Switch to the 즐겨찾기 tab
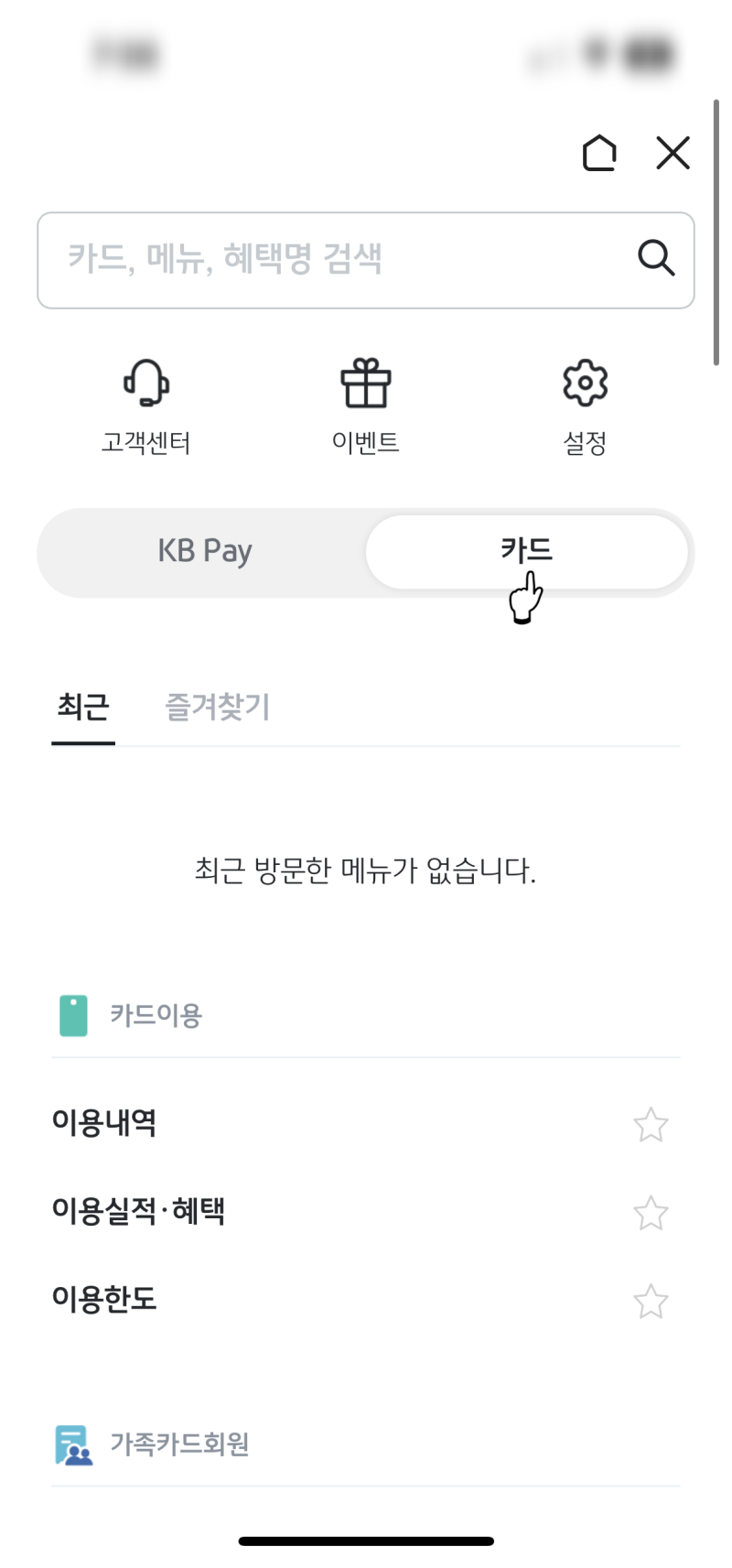Screen dimensions: 732x1568 click(217, 708)
